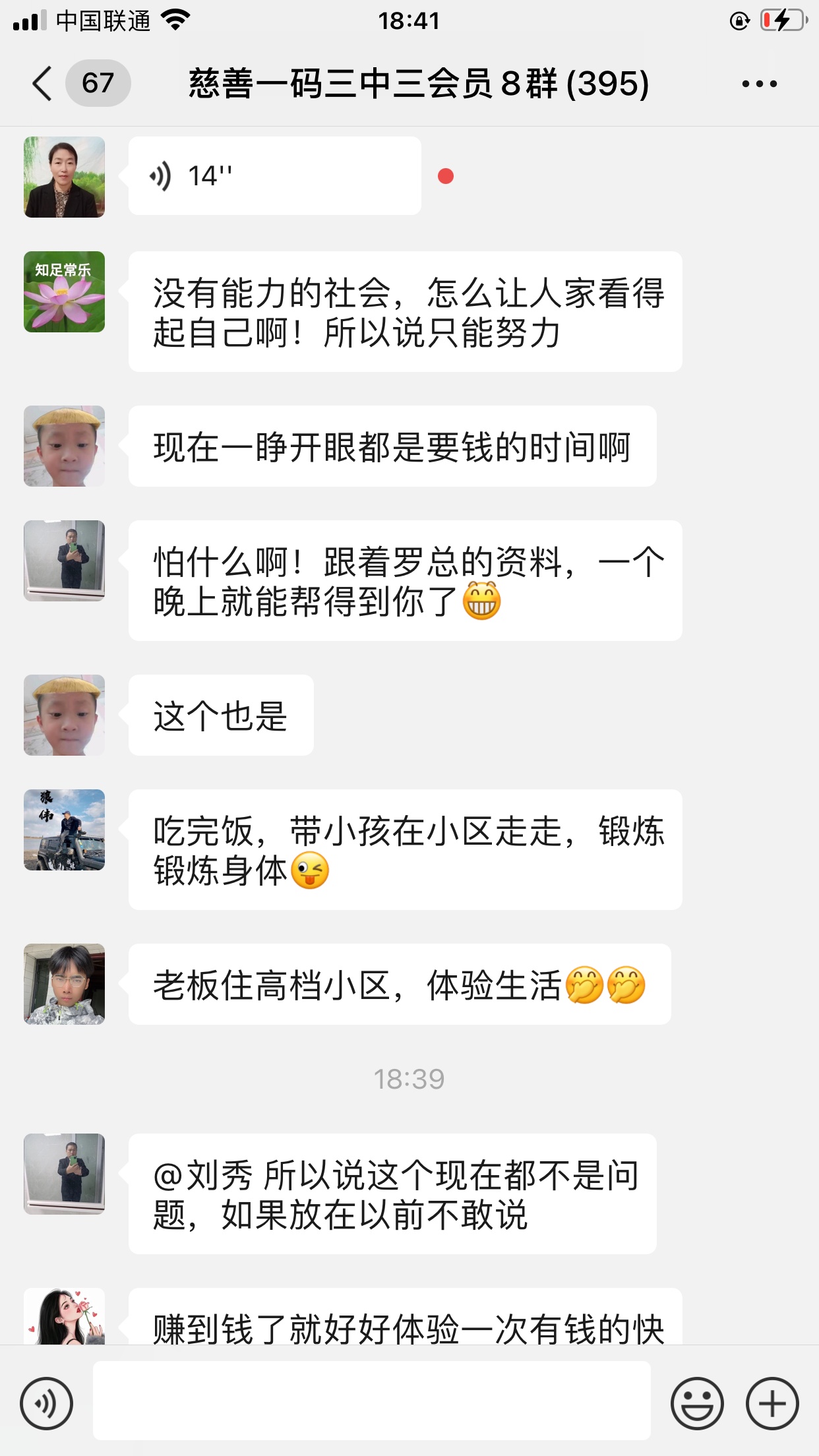Viewport: 819px width, 1456px height.
Task: Open avatar beside 这个也是 message
Action: coord(65,715)
